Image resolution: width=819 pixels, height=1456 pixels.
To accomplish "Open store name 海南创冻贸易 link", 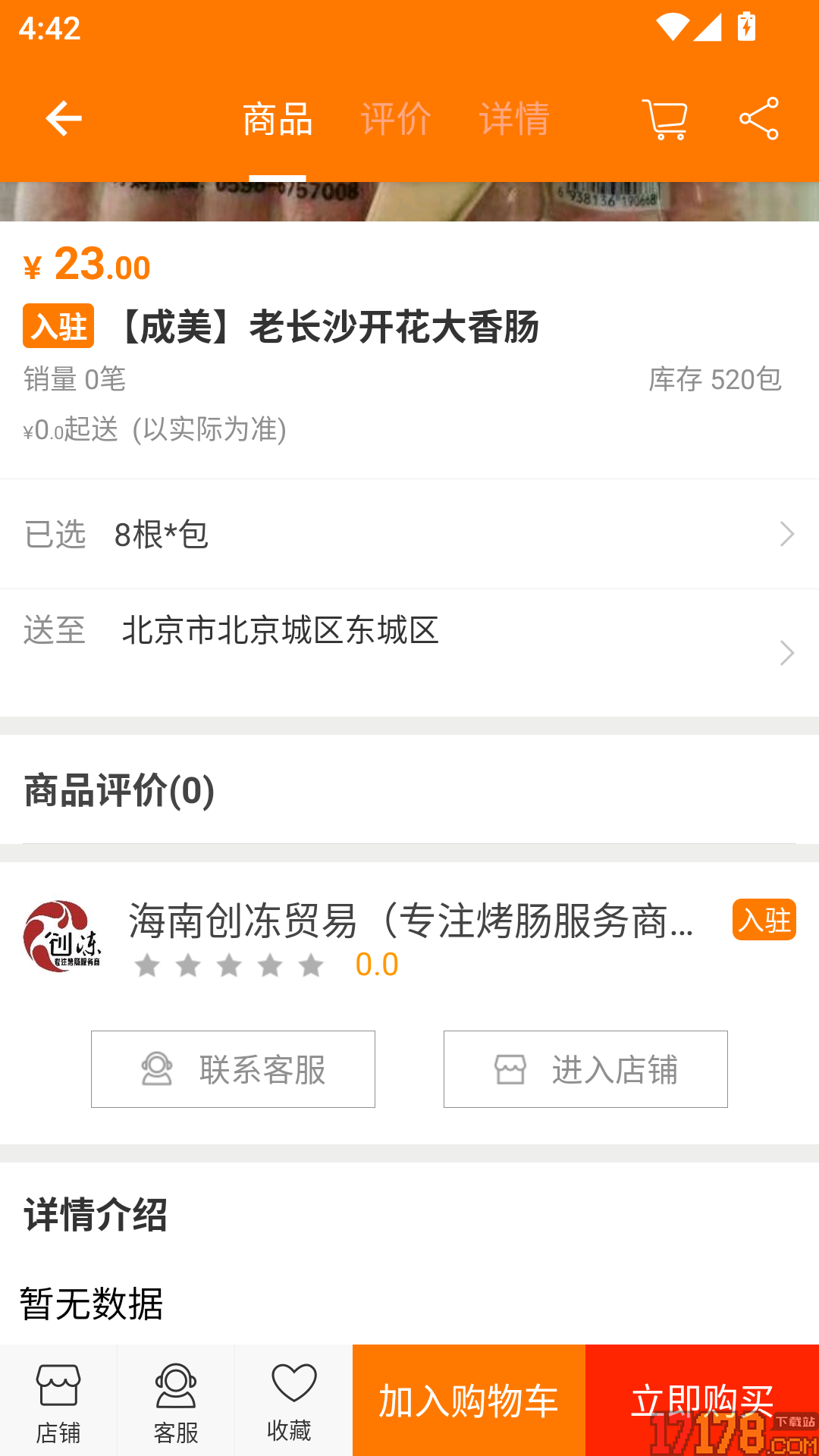I will [x=409, y=920].
